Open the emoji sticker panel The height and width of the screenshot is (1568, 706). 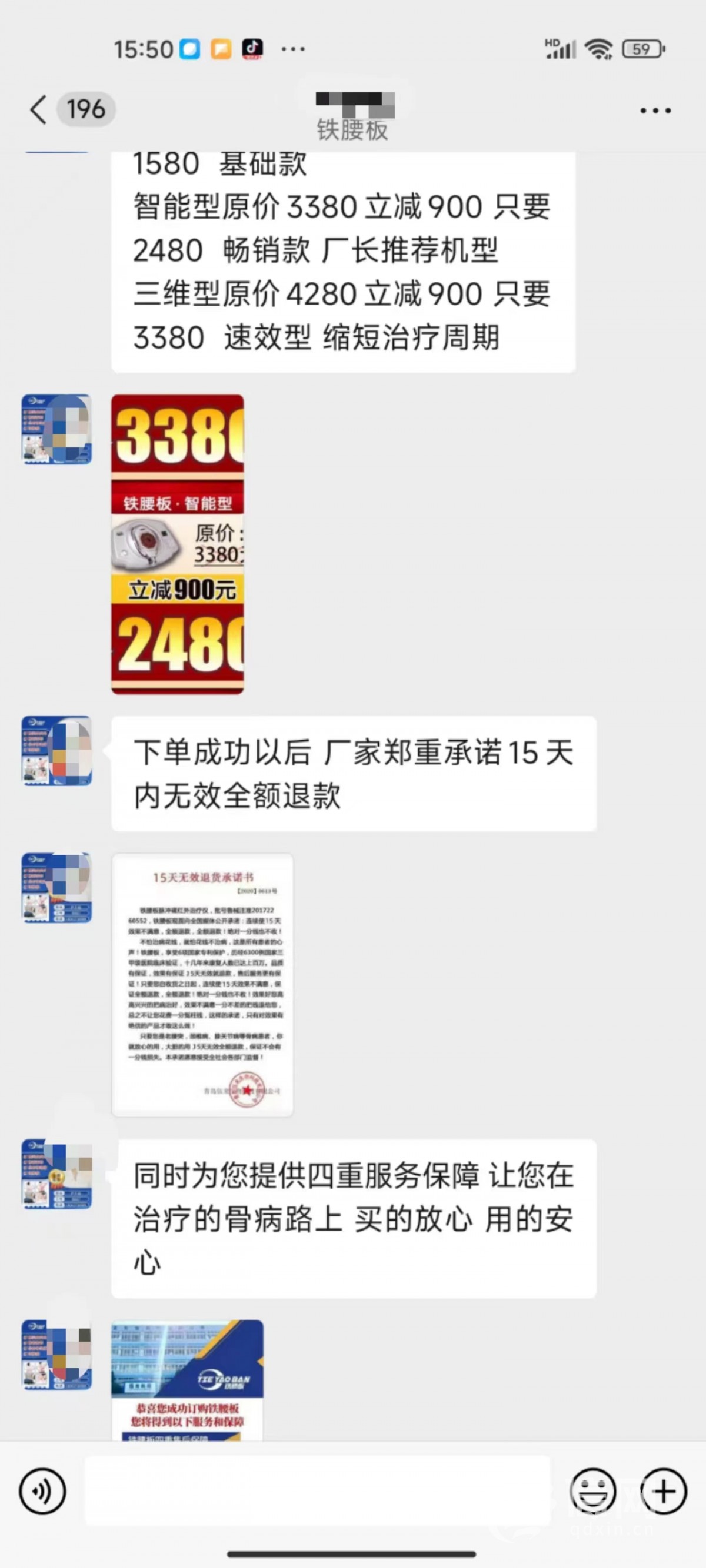(x=592, y=1491)
